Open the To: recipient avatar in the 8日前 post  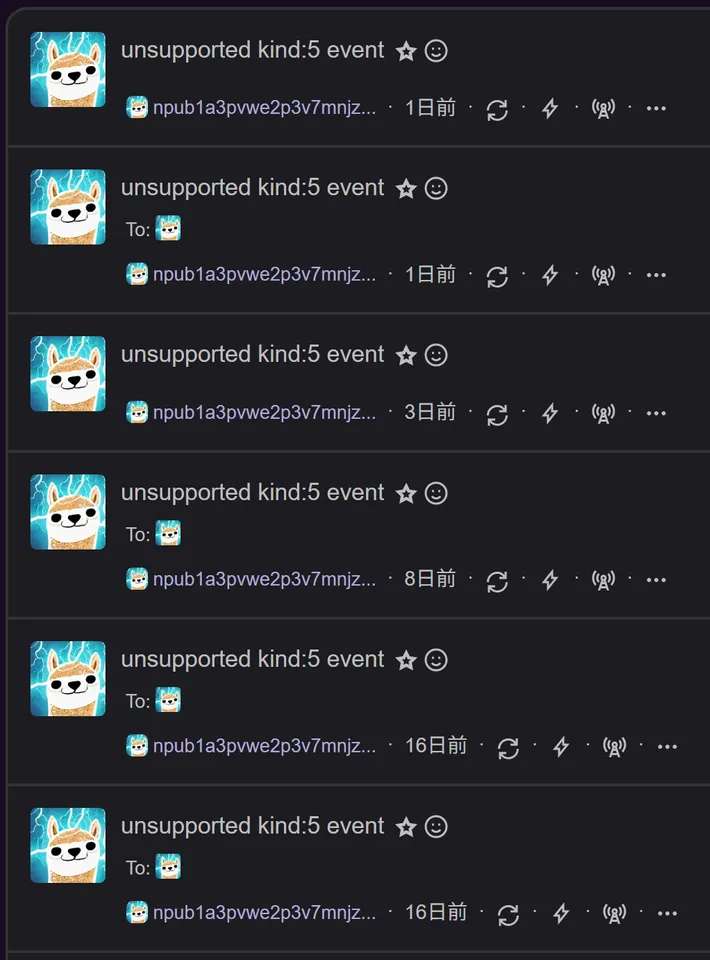click(169, 534)
